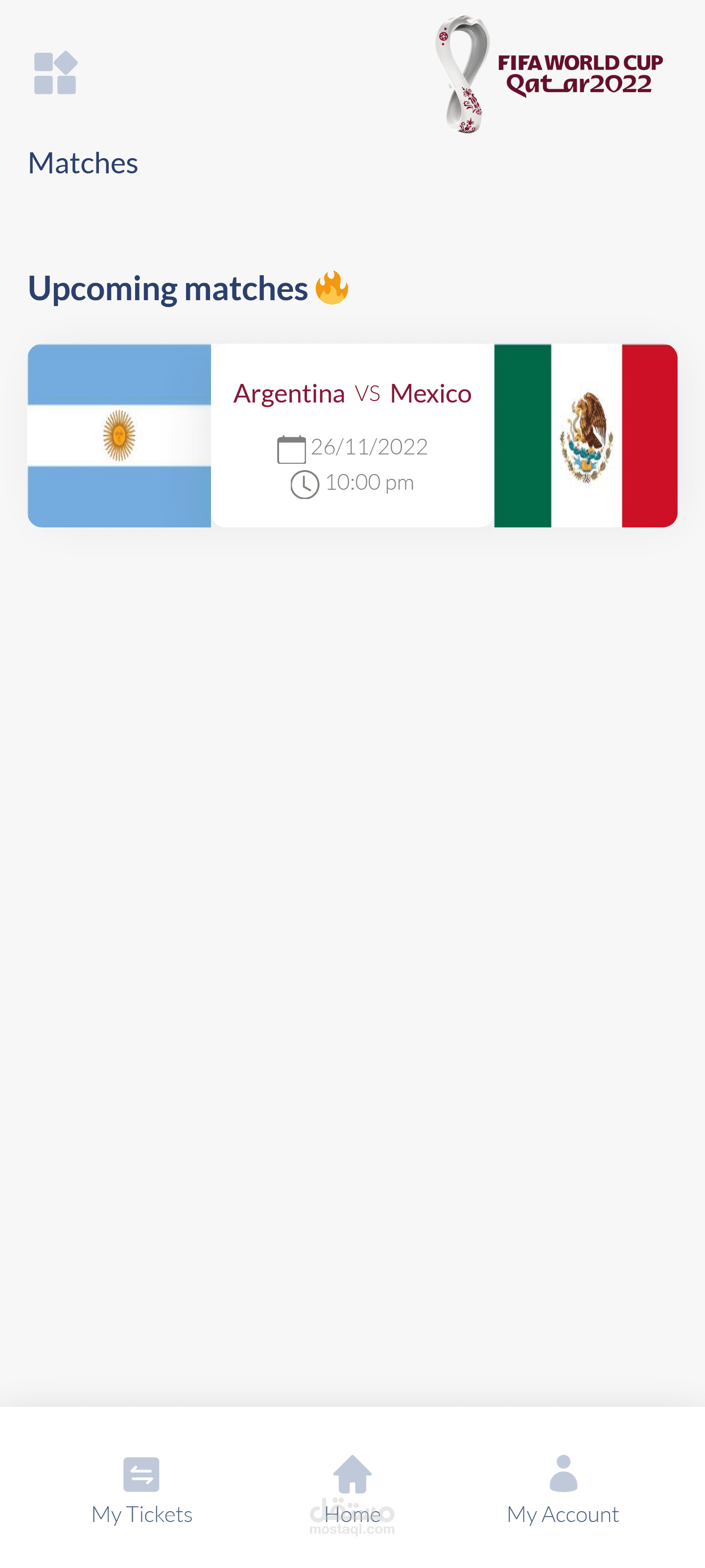The image size is (705, 1568).
Task: Go to the Home tab
Action: pos(352,1489)
